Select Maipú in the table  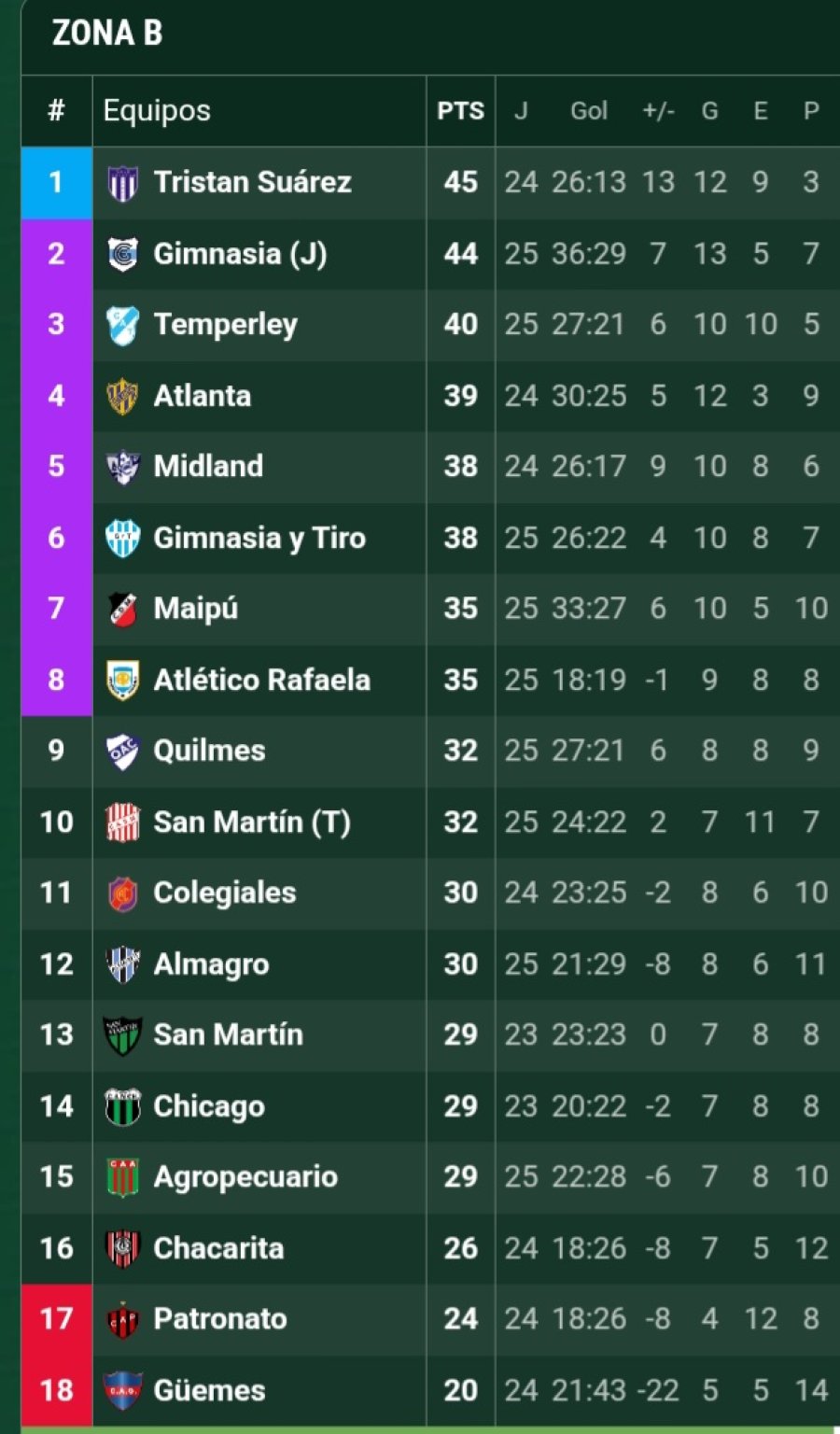[430, 608]
